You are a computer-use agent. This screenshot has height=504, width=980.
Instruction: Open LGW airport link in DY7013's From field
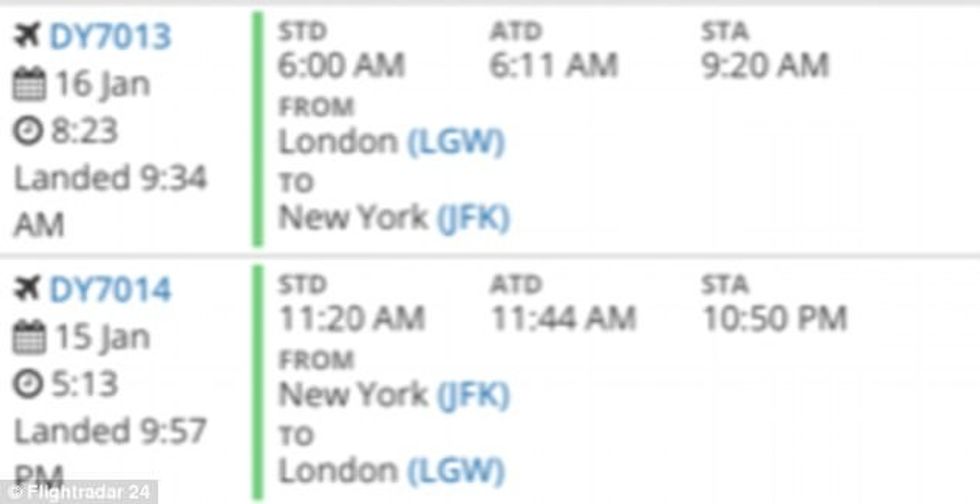click(x=455, y=142)
